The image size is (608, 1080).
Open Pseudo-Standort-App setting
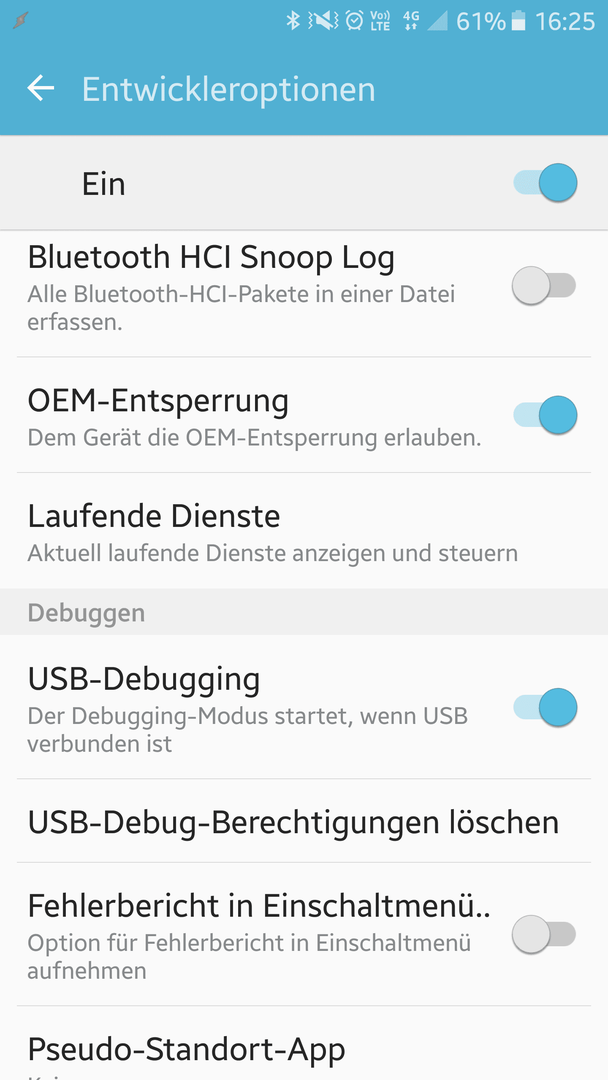(x=304, y=1043)
